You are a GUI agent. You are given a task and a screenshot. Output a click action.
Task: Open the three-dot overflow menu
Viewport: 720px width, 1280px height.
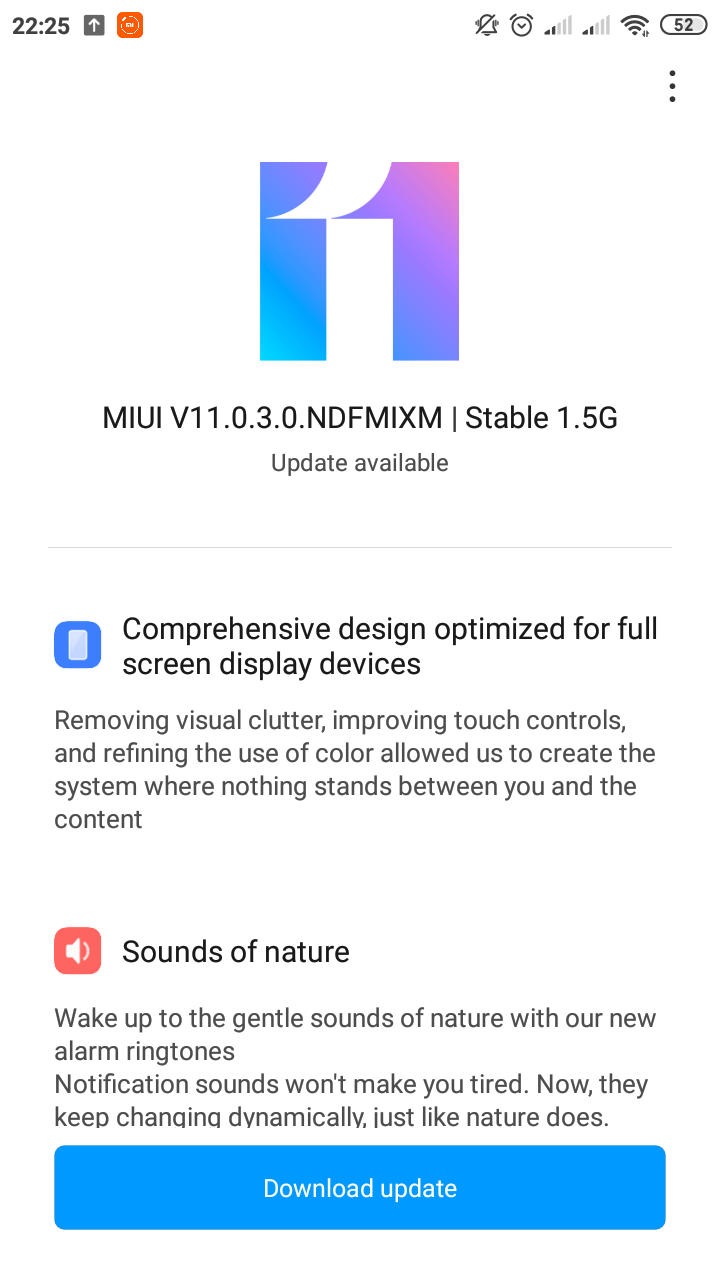(672, 86)
